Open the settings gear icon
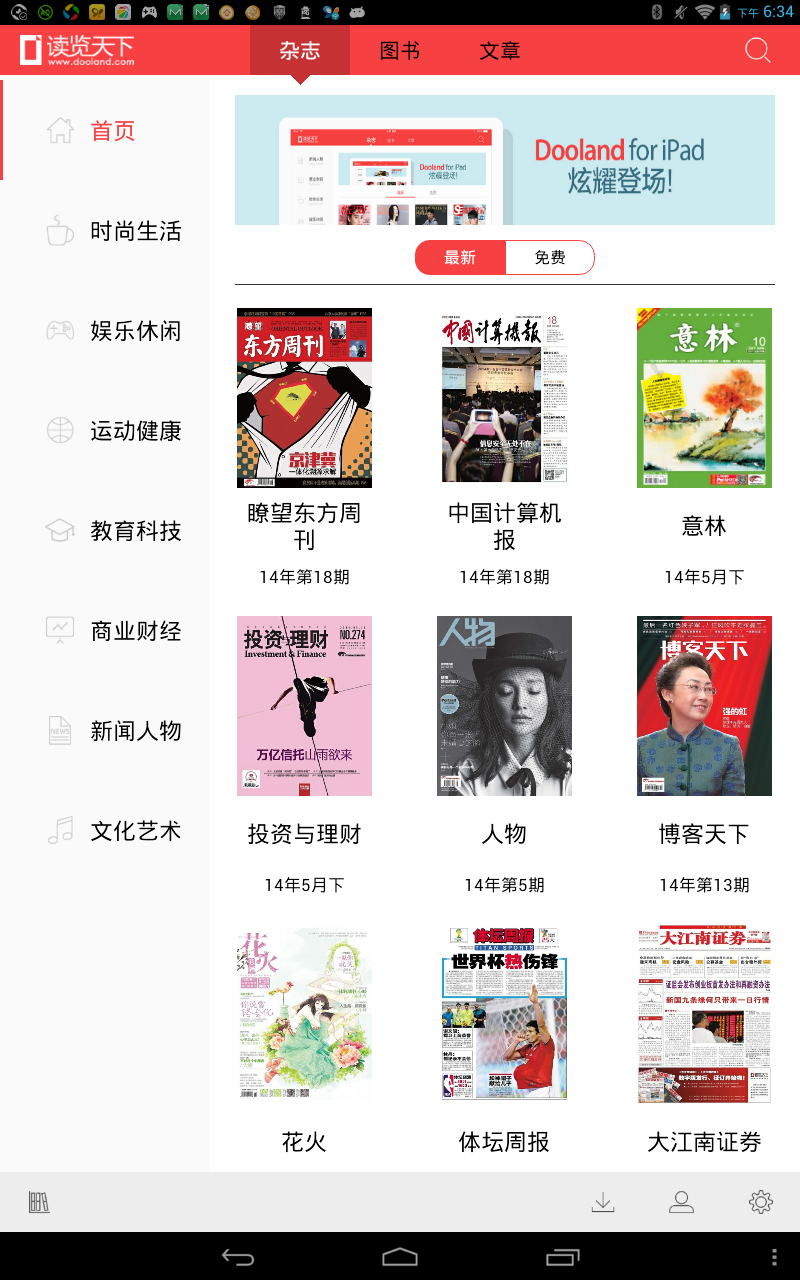Viewport: 800px width, 1280px height. pyautogui.click(x=761, y=1202)
